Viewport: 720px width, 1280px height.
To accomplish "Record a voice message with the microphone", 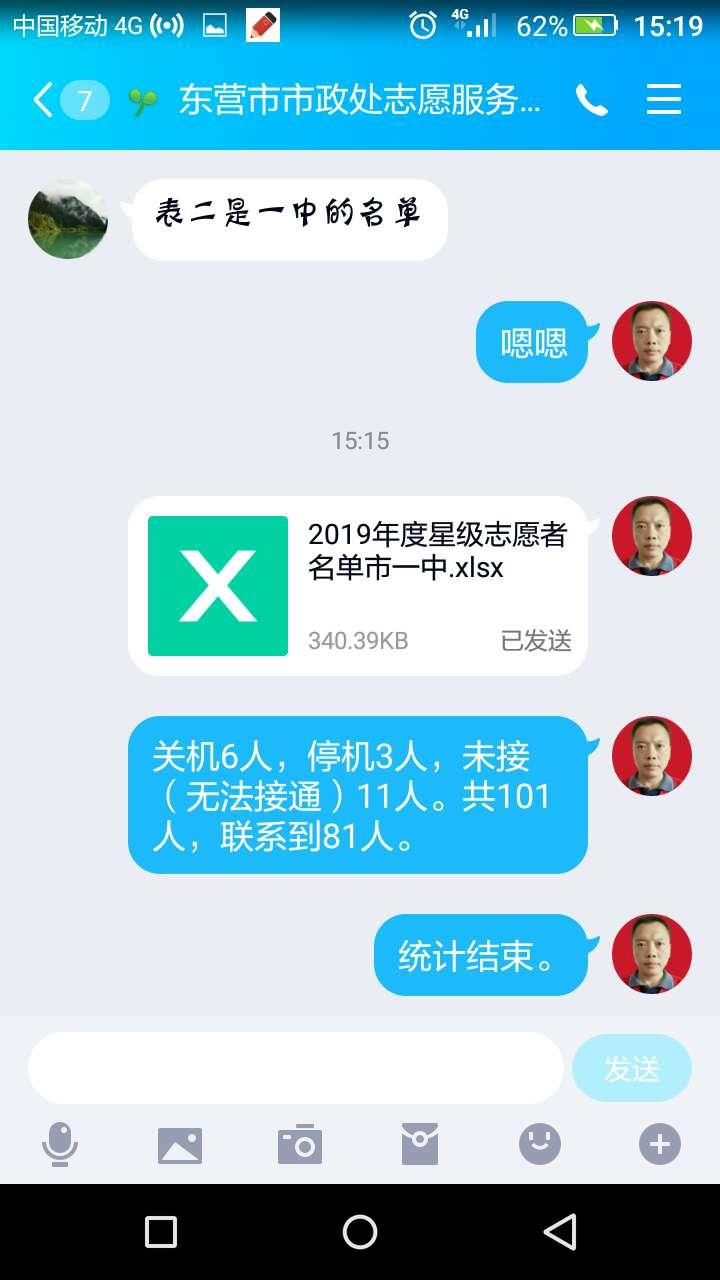I will 60,1144.
